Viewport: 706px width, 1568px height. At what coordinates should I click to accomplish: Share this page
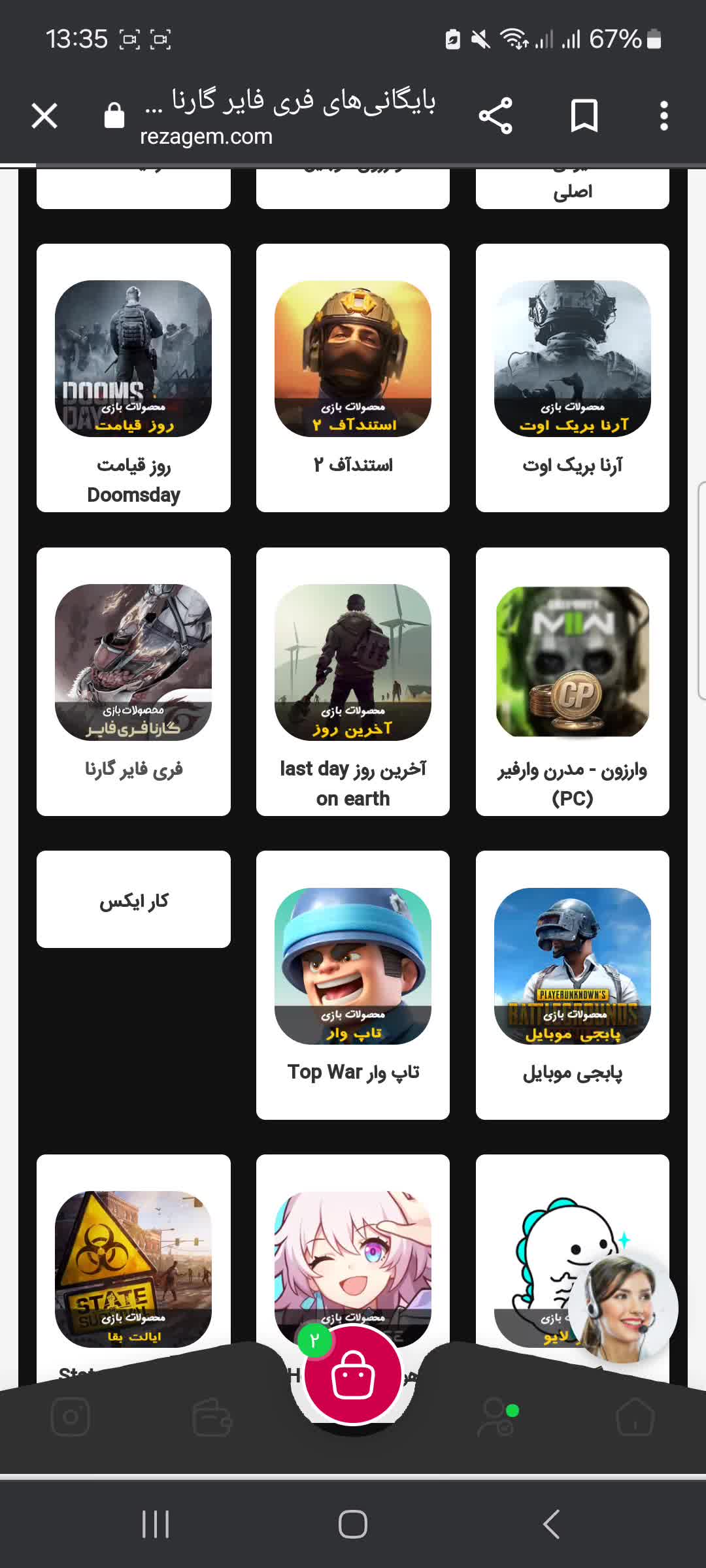(496, 116)
